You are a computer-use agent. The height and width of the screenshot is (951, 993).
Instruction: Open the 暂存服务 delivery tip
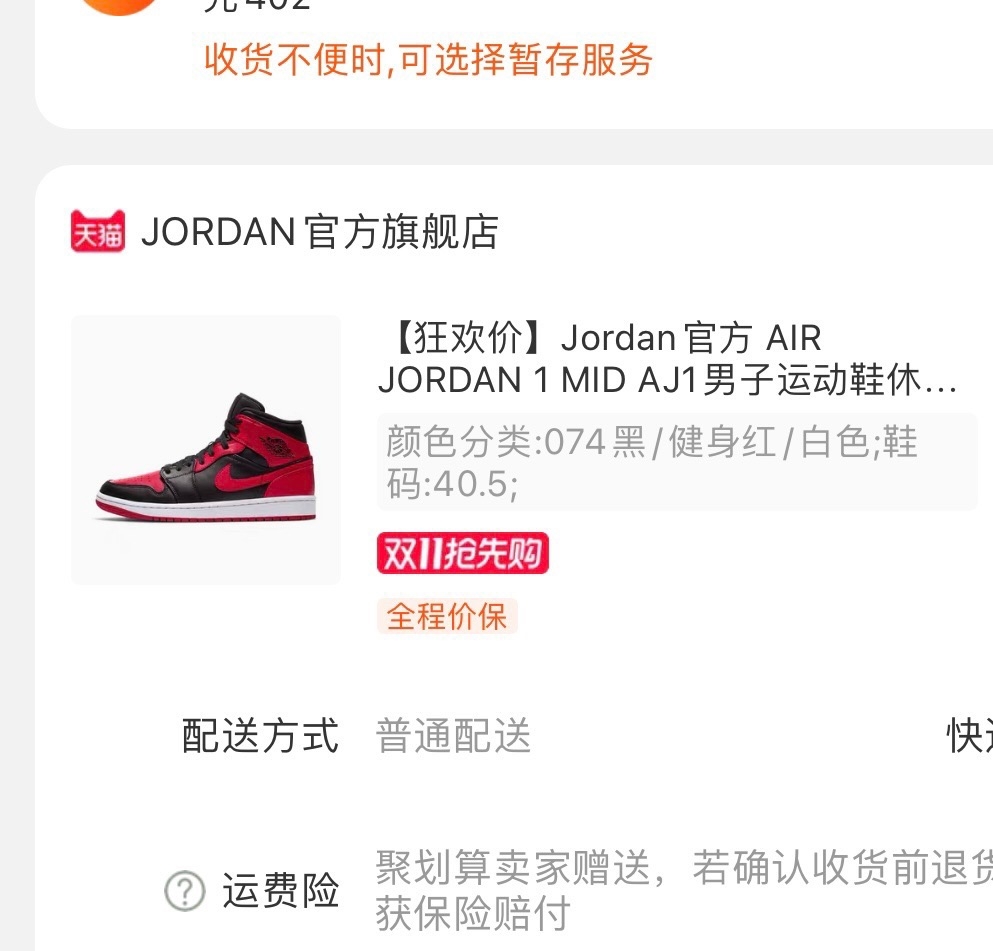pyautogui.click(x=428, y=60)
